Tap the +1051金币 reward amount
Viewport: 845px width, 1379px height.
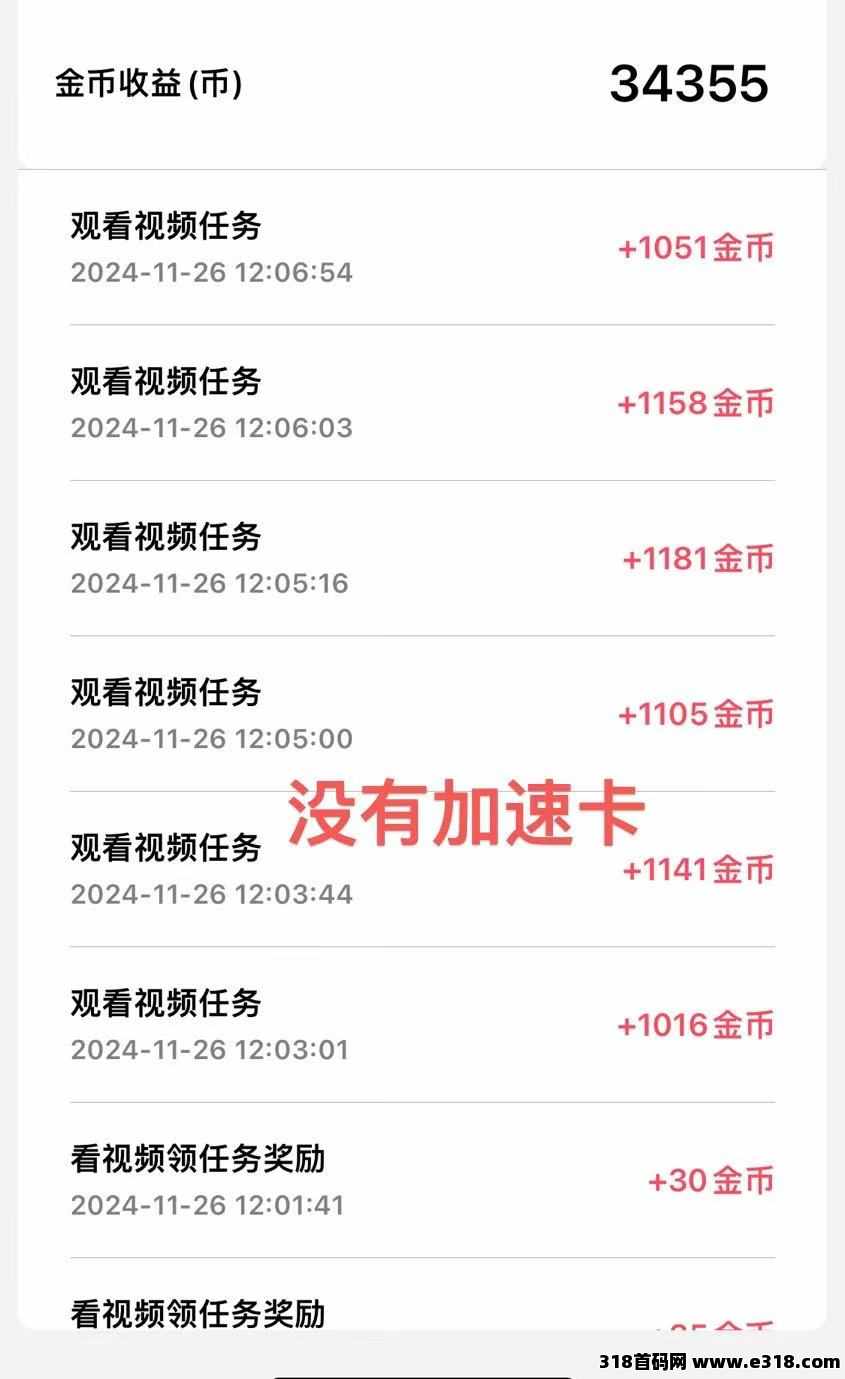point(694,248)
